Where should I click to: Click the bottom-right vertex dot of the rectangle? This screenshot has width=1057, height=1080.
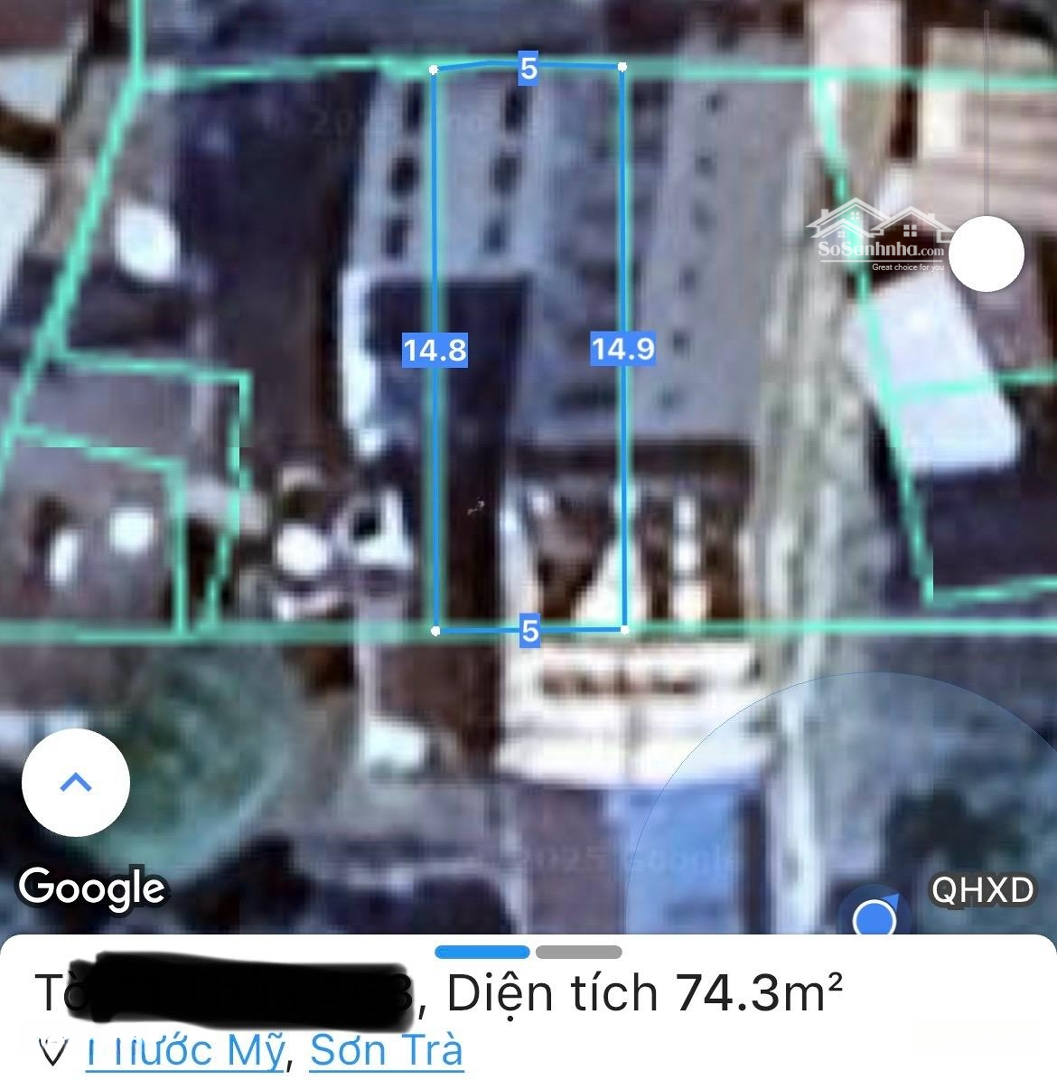(625, 628)
